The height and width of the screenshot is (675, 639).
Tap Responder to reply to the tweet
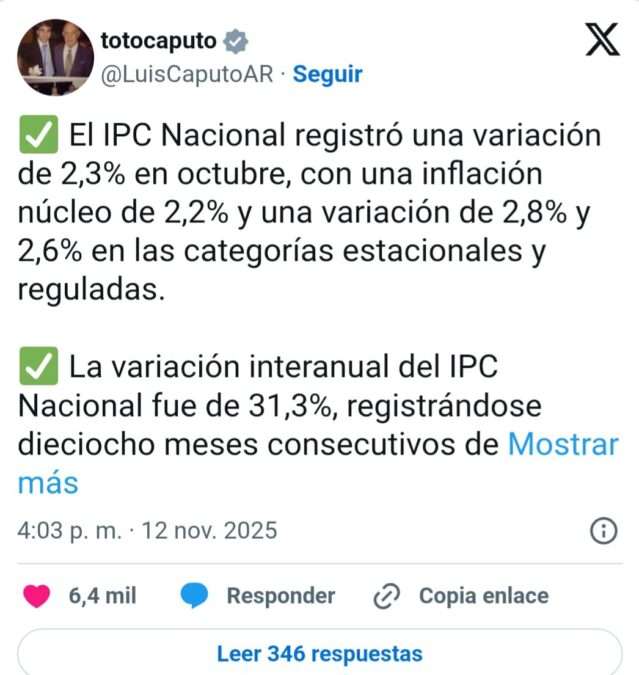[x=259, y=596]
